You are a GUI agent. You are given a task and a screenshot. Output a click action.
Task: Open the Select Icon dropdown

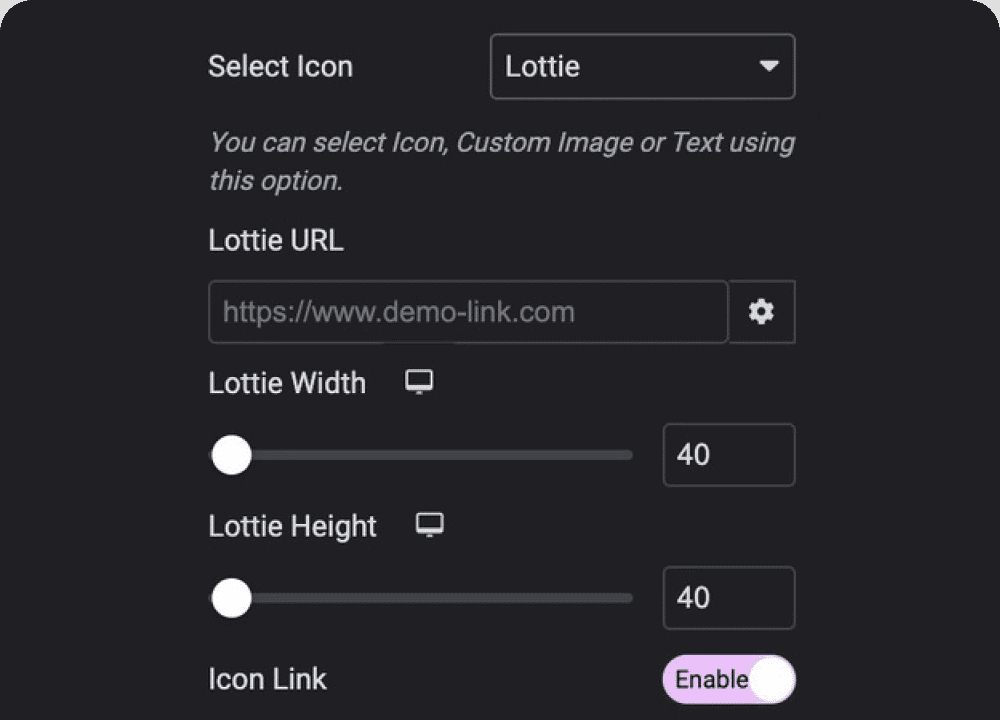(642, 67)
